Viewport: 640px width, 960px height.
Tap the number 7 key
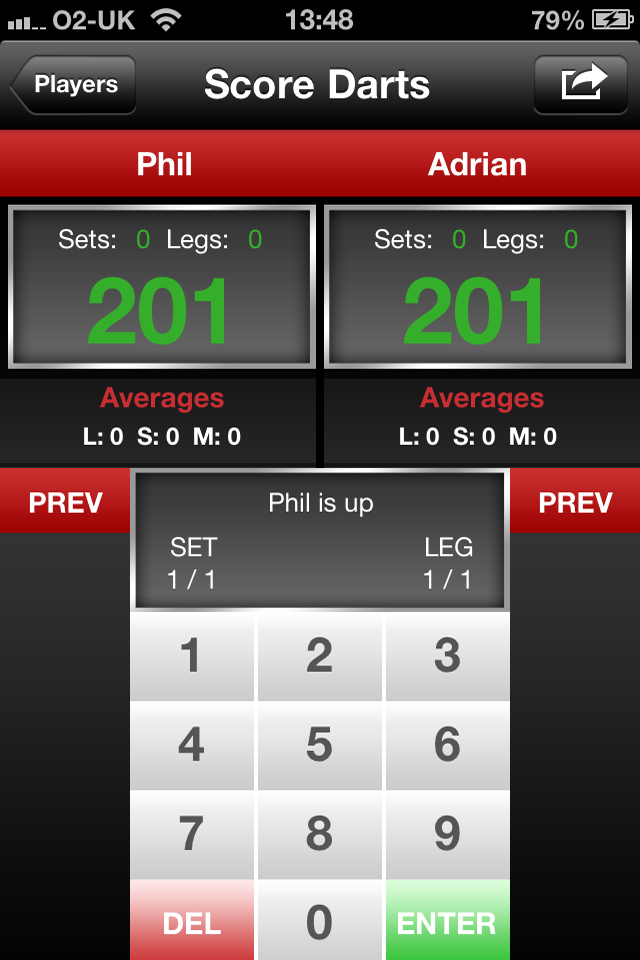tap(192, 834)
